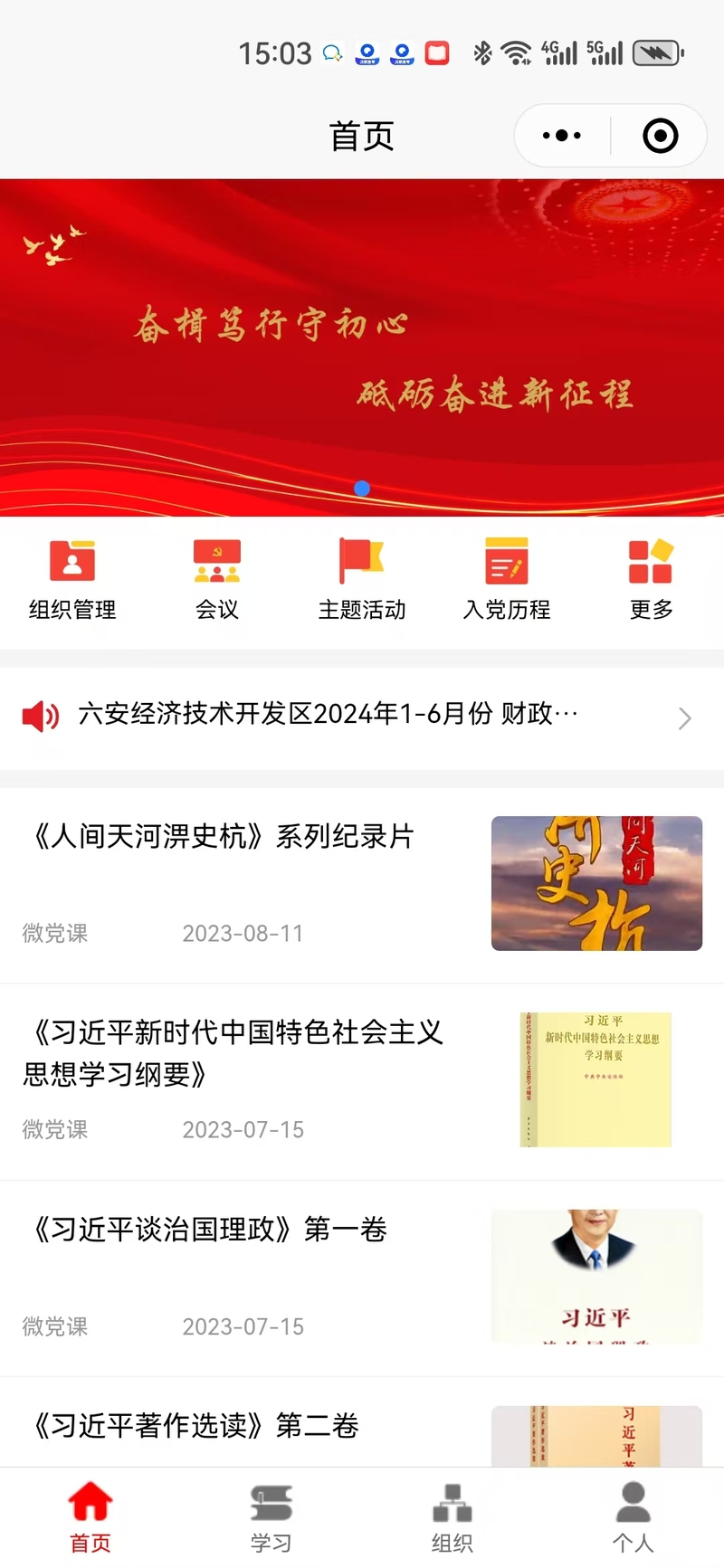
Task: Tap the red banner carousel
Action: [x=362, y=347]
